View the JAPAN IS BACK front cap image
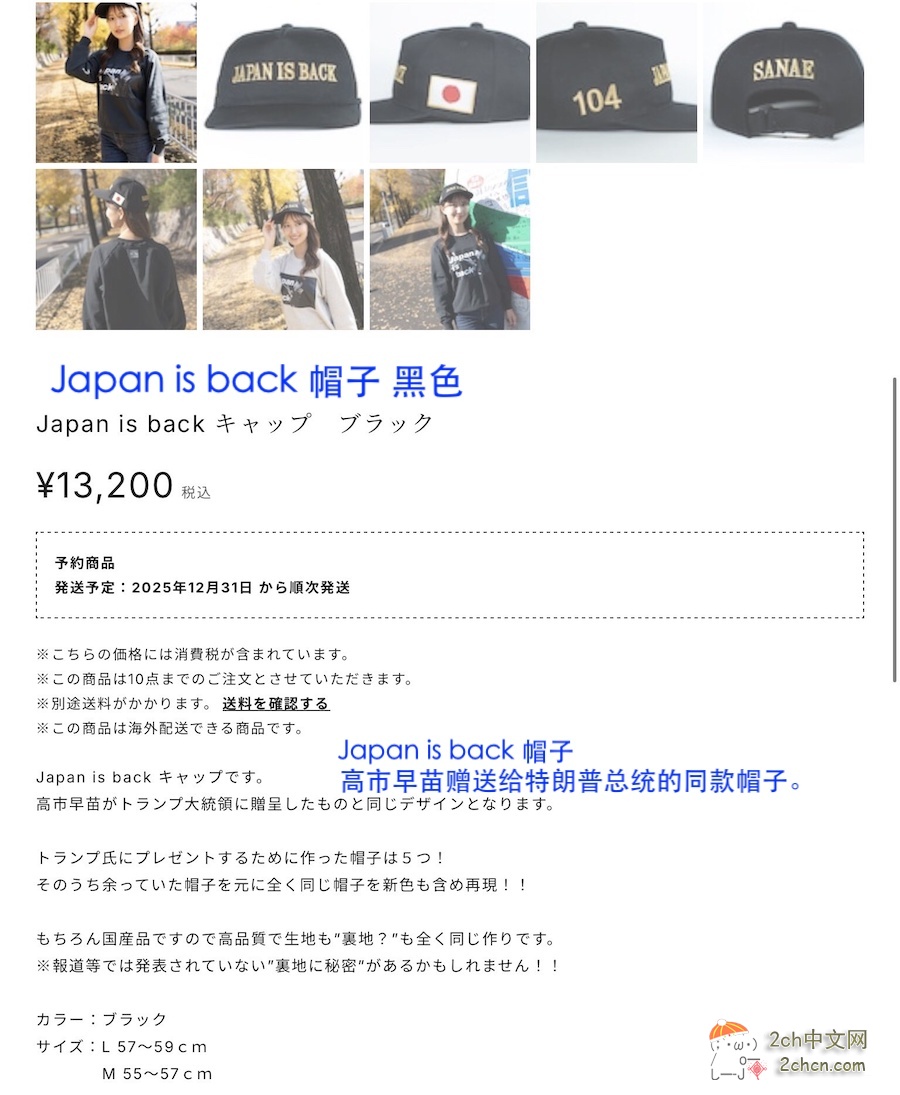This screenshot has width=900, height=1095. [x=283, y=82]
